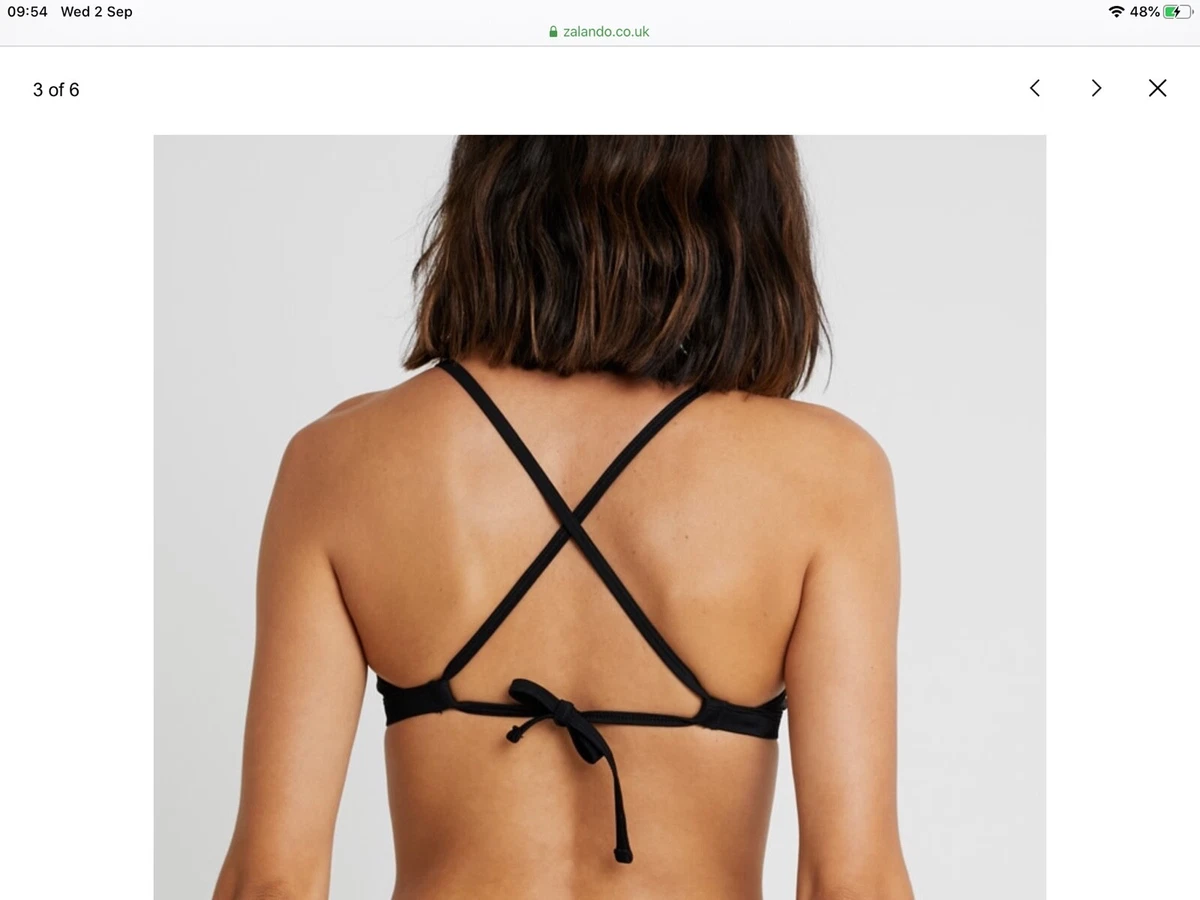1200x900 pixels.
Task: Tap the product photo to zoom
Action: 599,517
